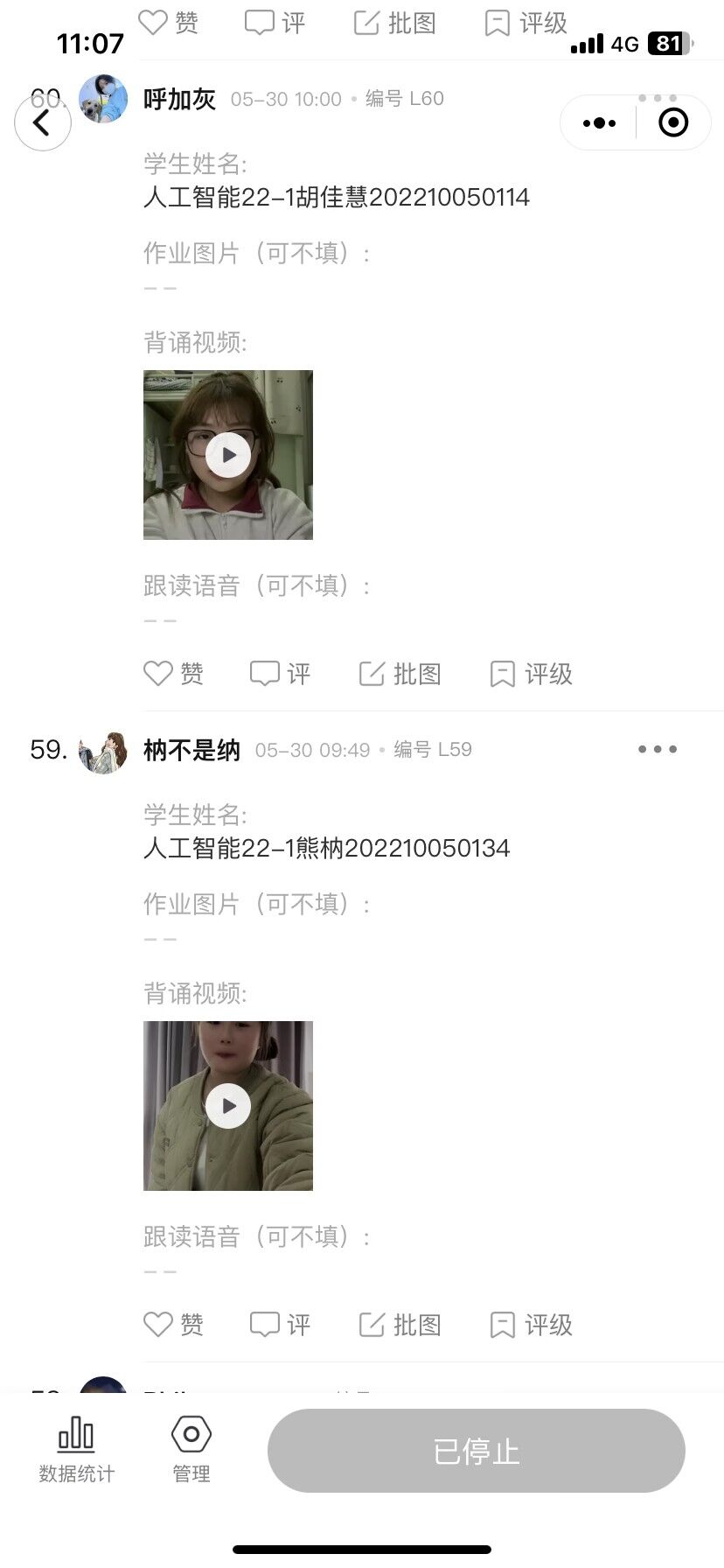Open 数据统计 data statistics

[76, 1450]
